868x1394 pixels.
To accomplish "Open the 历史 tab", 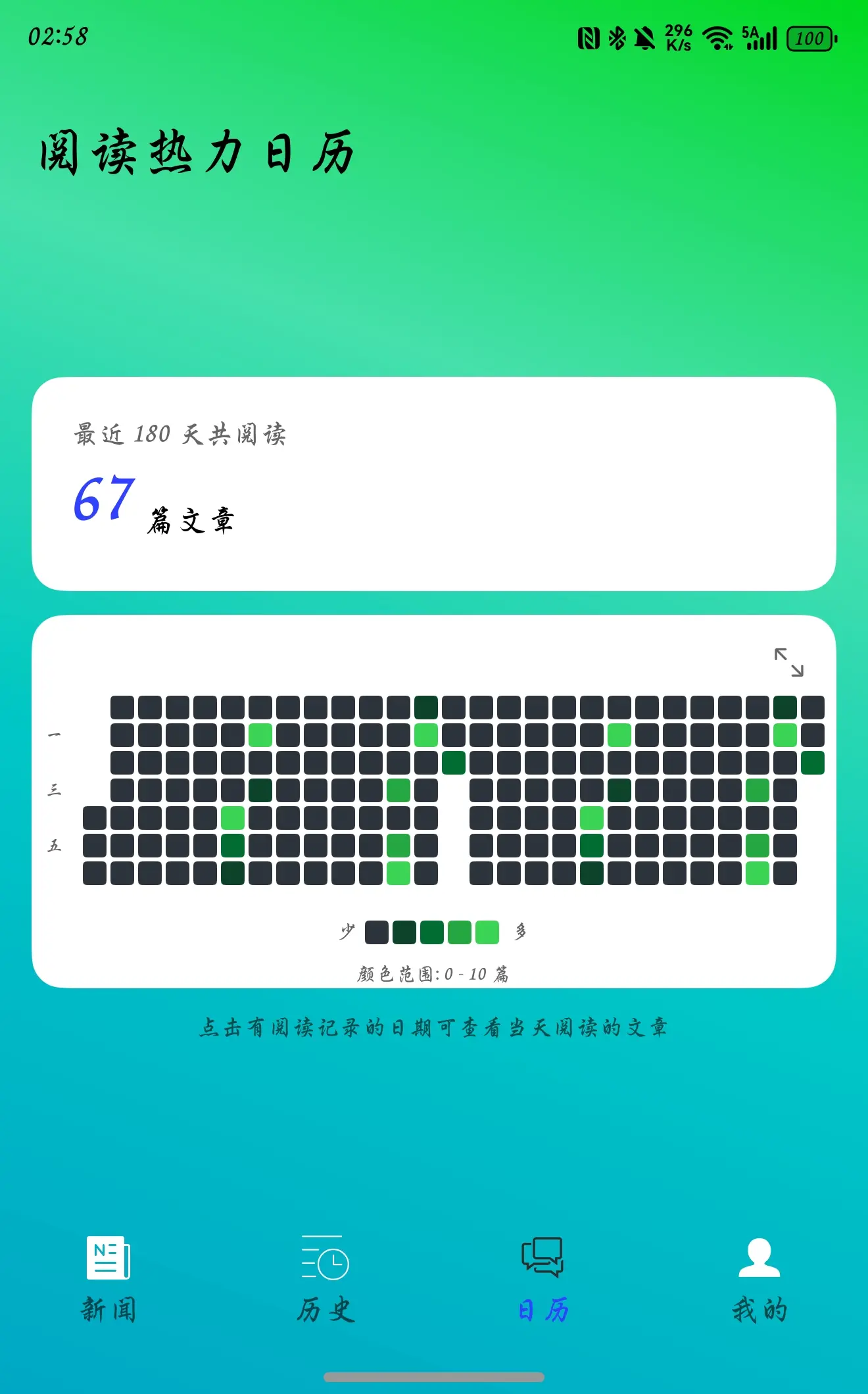I will [325, 1279].
